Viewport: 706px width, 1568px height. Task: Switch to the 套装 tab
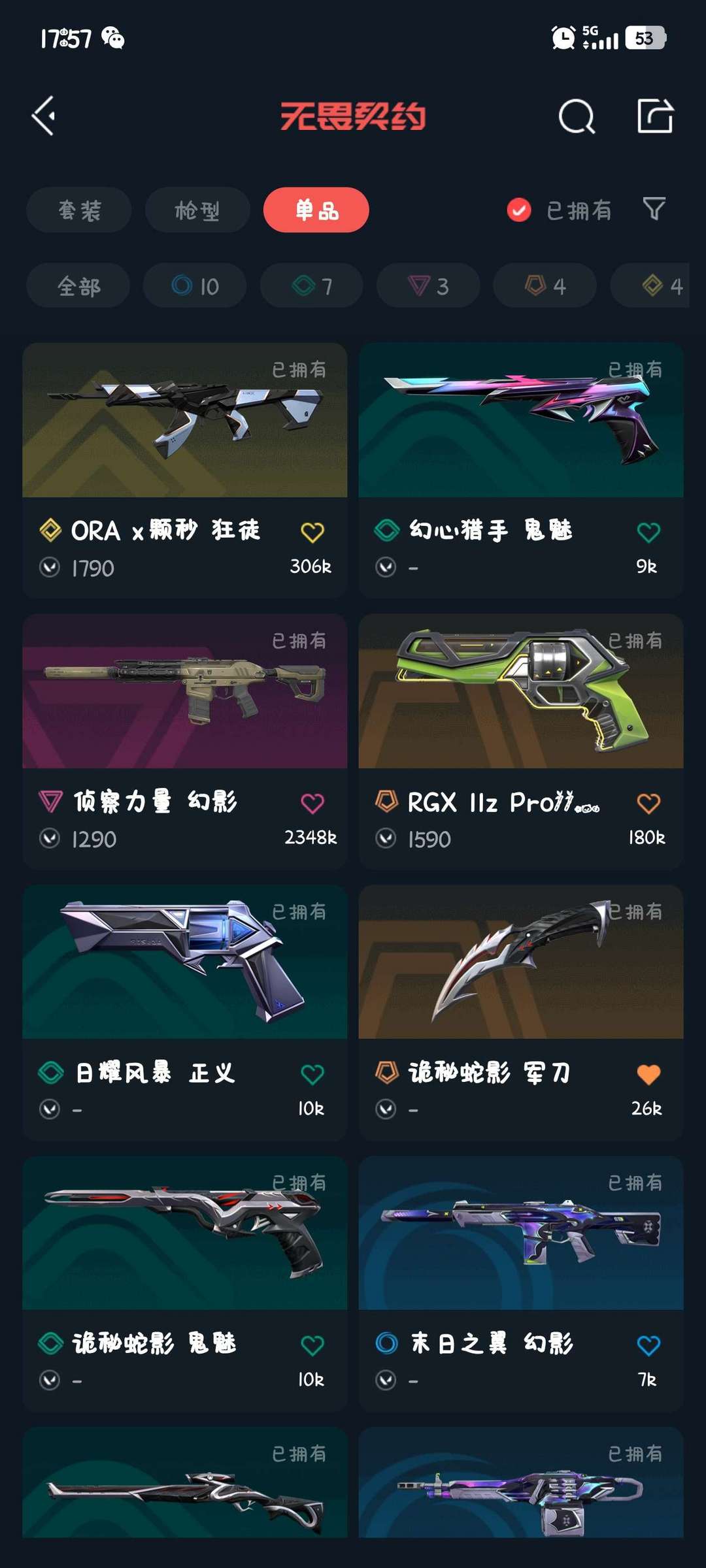pos(78,210)
